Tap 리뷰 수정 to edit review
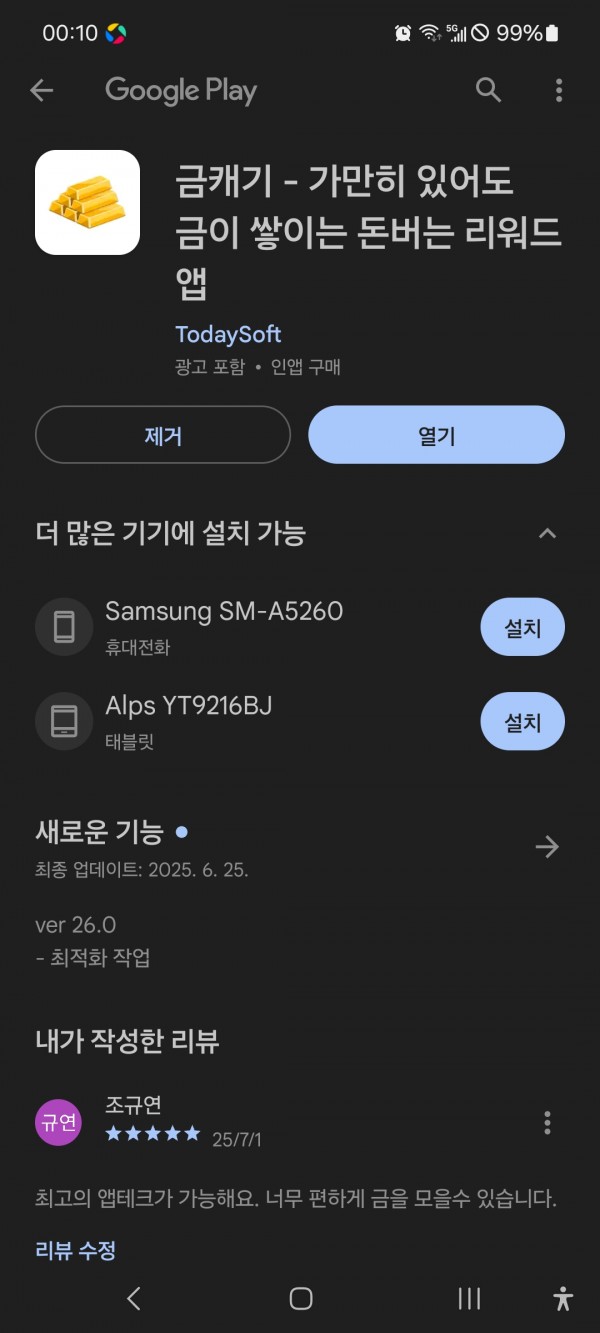 coord(76,1249)
